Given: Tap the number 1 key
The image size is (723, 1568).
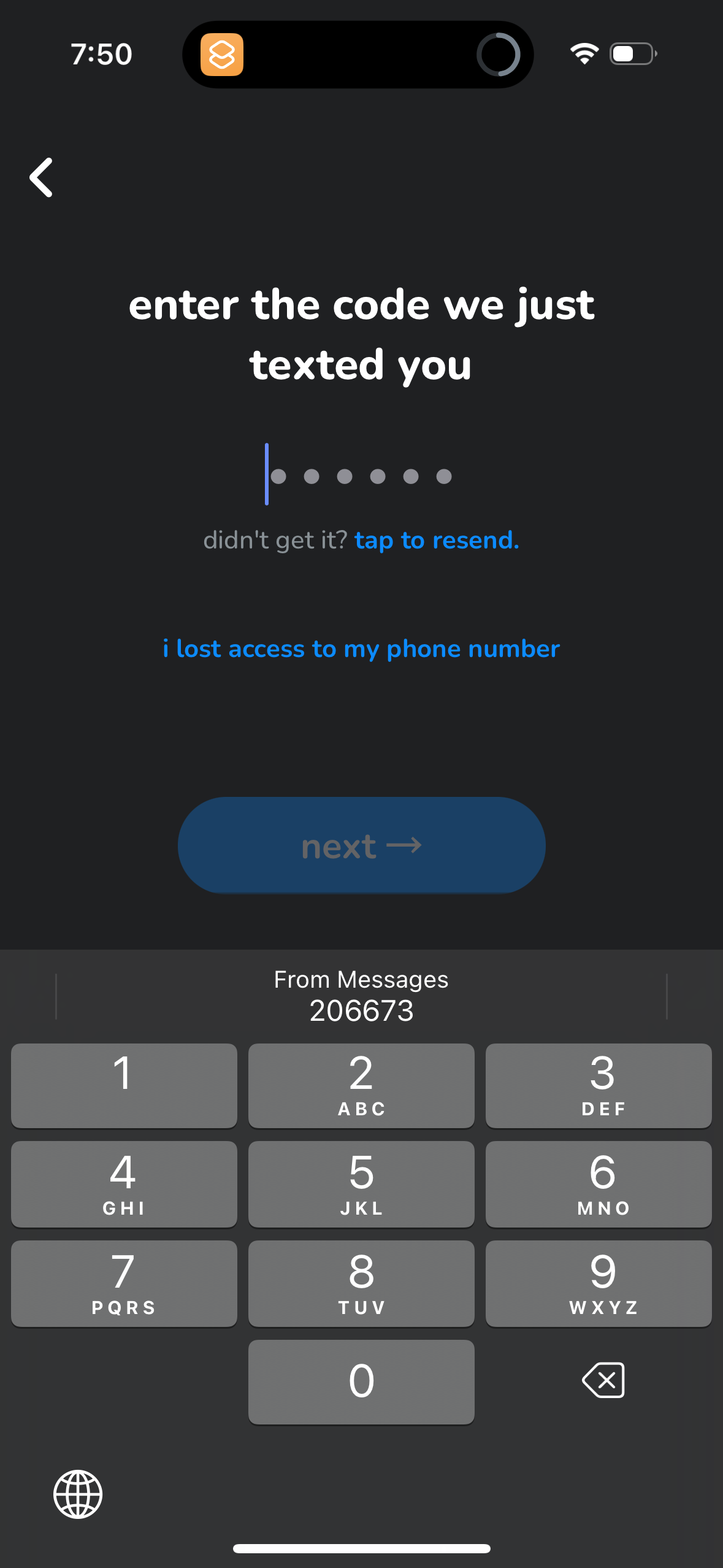Looking at the screenshot, I should click(123, 1085).
